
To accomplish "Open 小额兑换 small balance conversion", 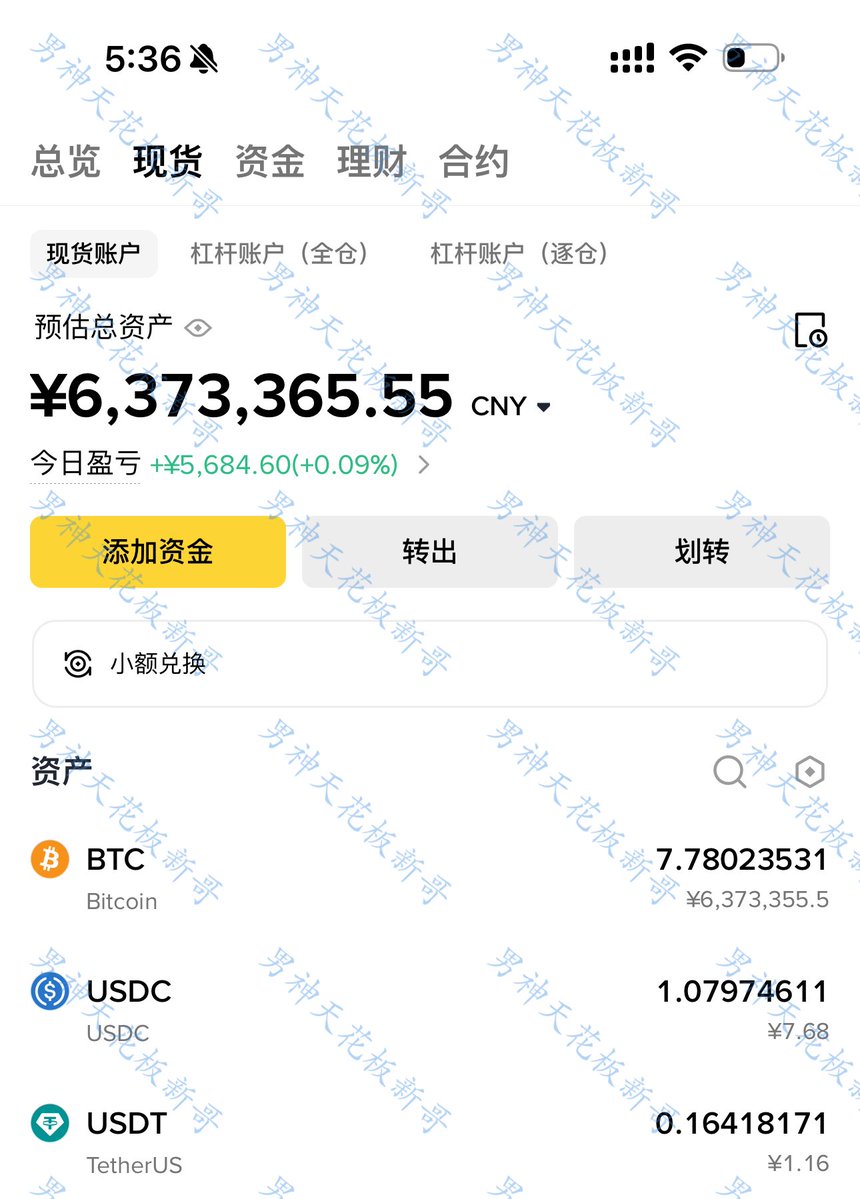I will 430,664.
